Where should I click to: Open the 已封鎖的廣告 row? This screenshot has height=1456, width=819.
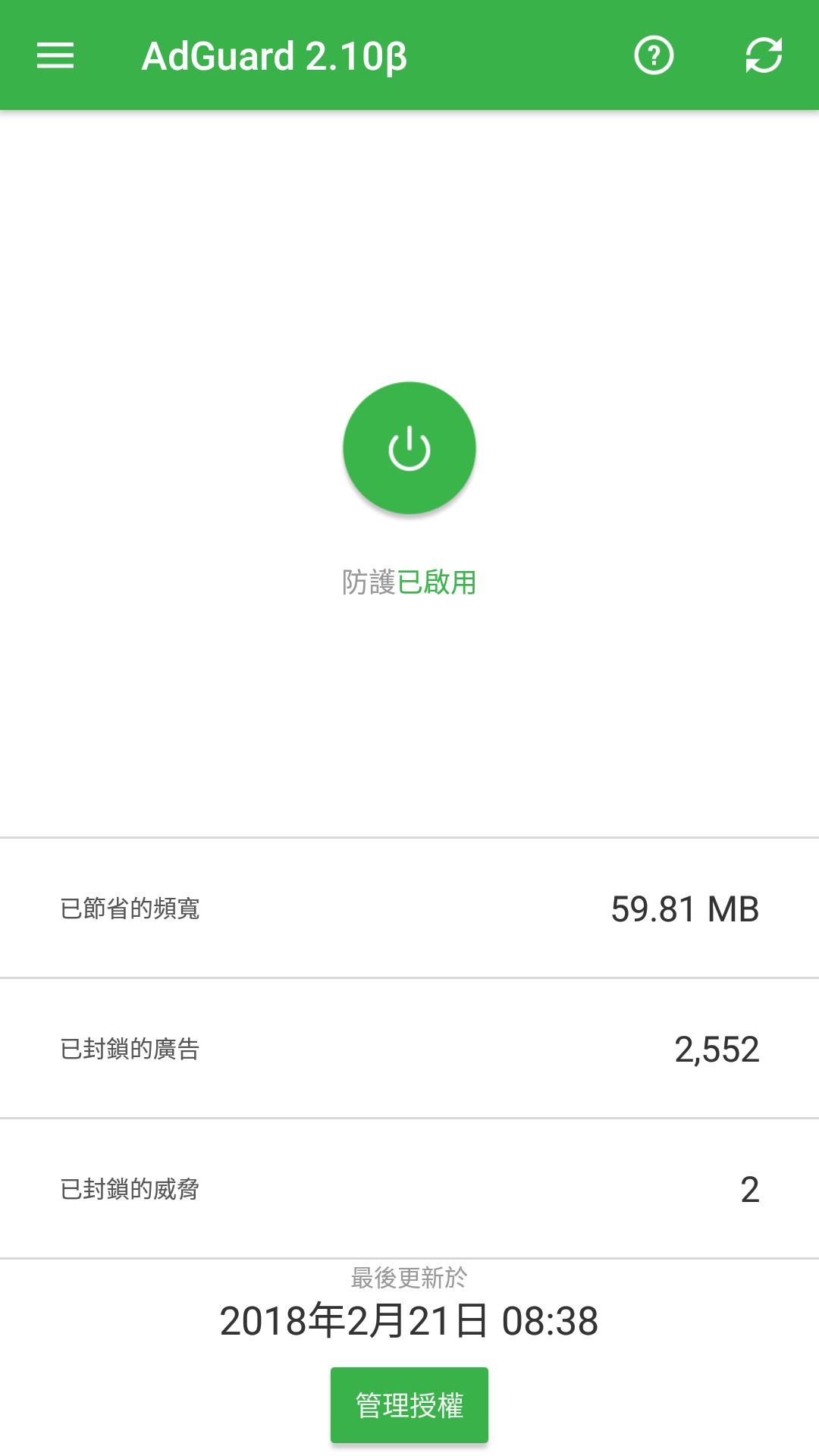[409, 1049]
